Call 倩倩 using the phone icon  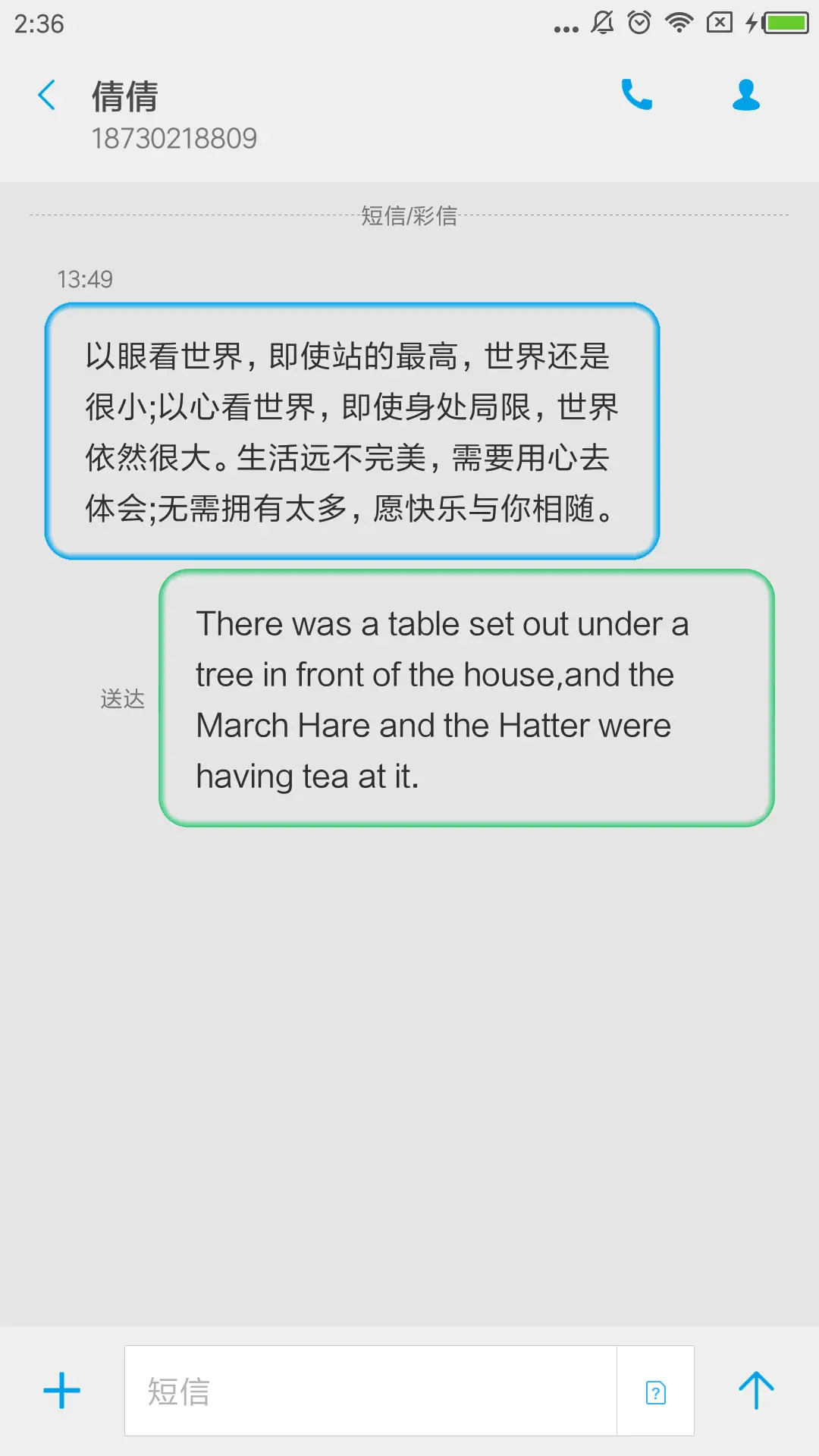pos(636,96)
